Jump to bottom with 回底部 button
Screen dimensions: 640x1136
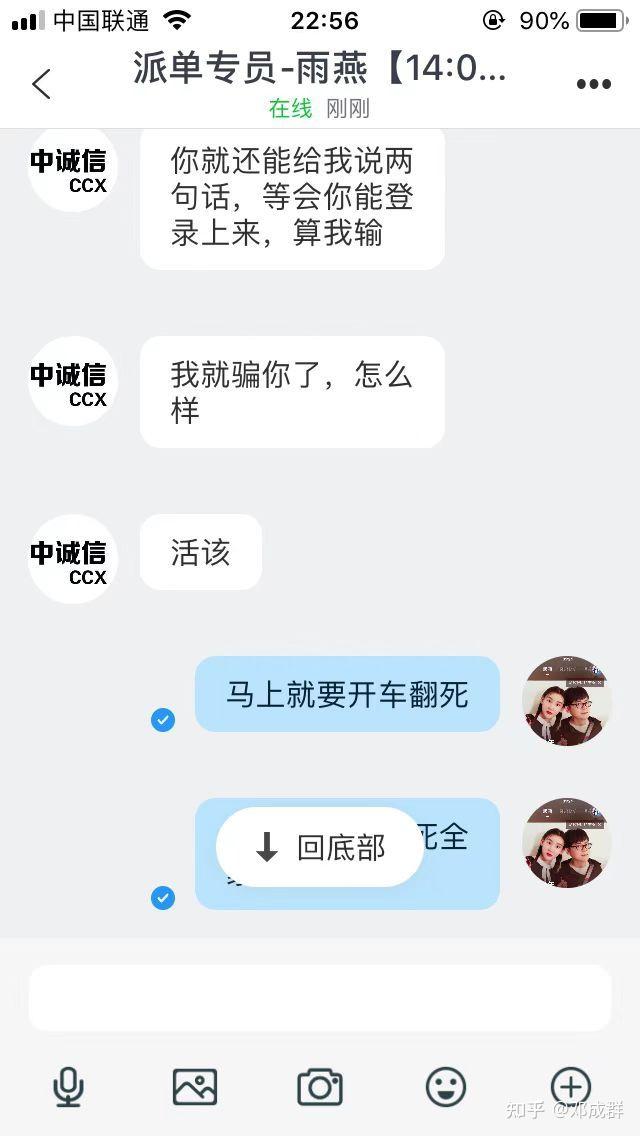click(x=320, y=847)
